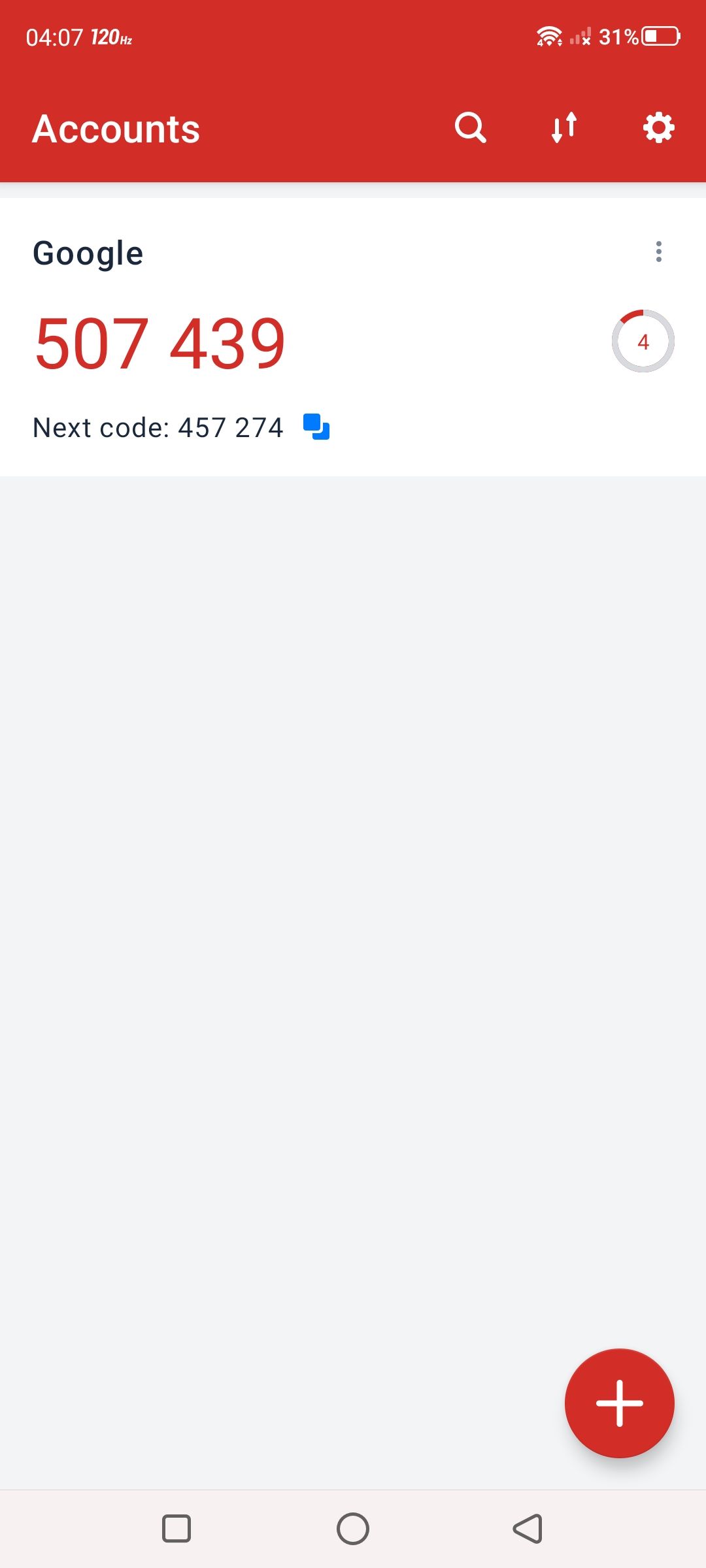Add a new account
Screen dimensions: 706x1568
click(x=619, y=1403)
